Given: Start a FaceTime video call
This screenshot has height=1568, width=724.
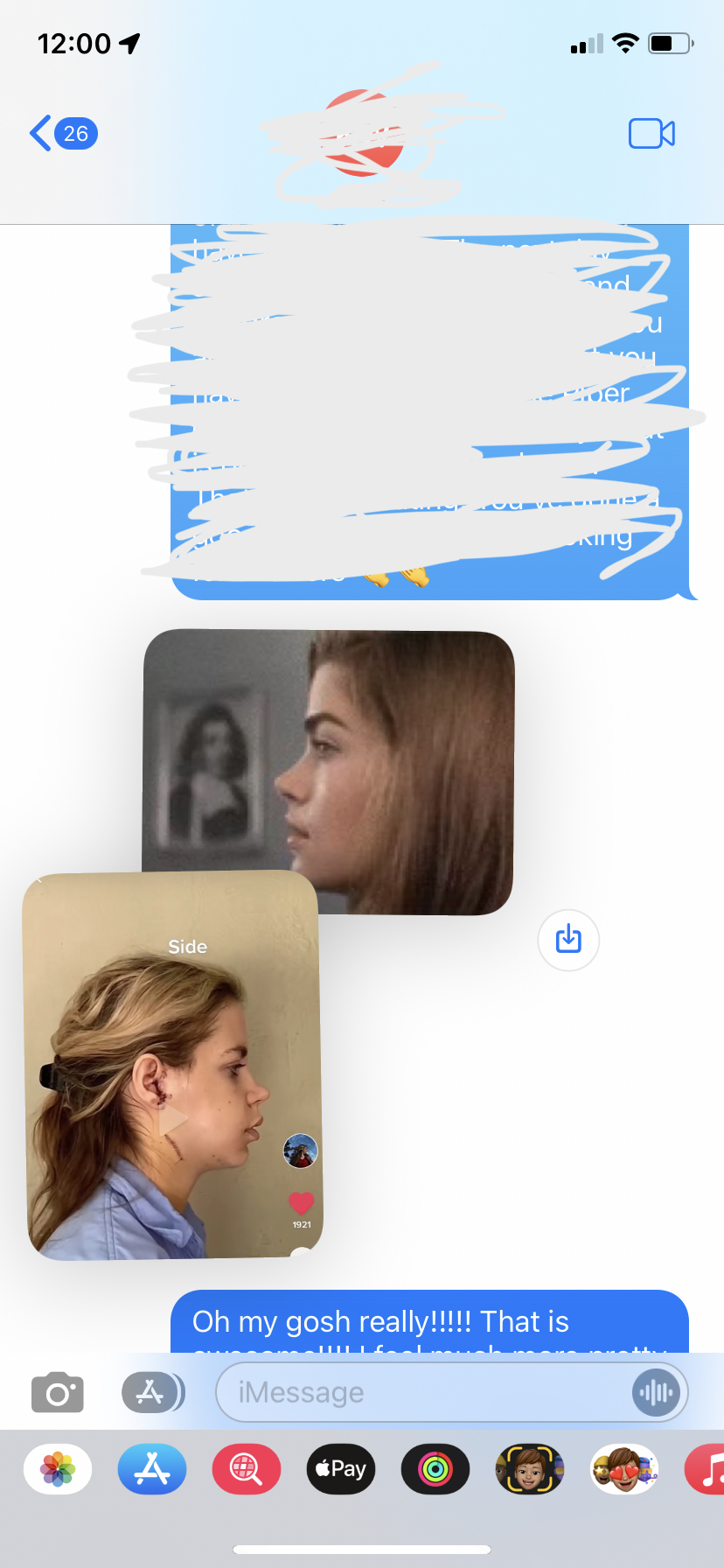Looking at the screenshot, I should [x=651, y=134].
